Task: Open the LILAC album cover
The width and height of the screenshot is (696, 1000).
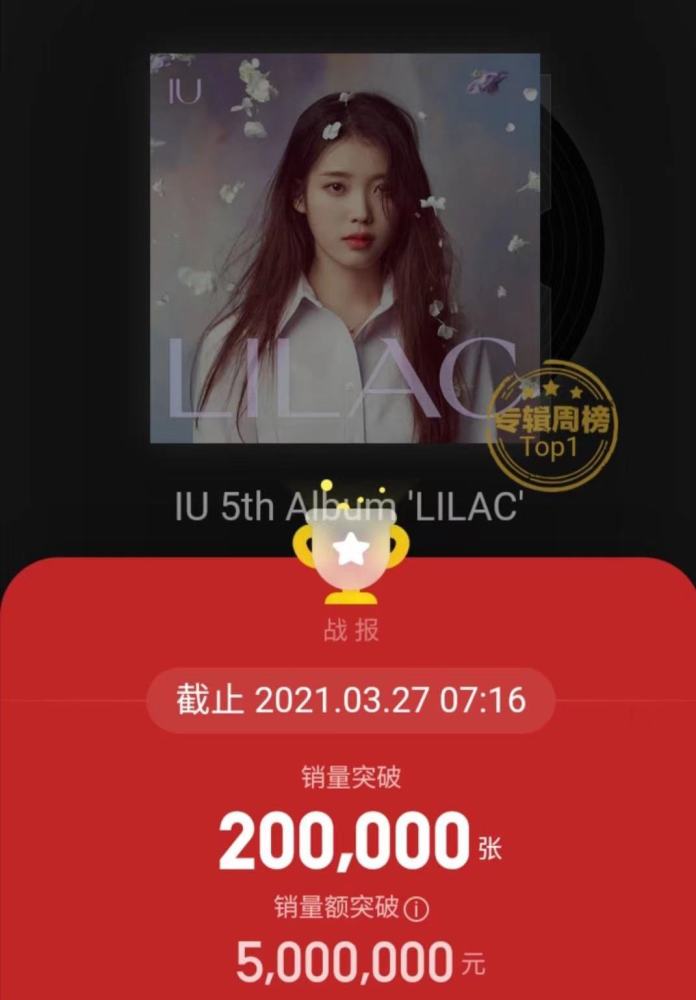Action: (344, 248)
